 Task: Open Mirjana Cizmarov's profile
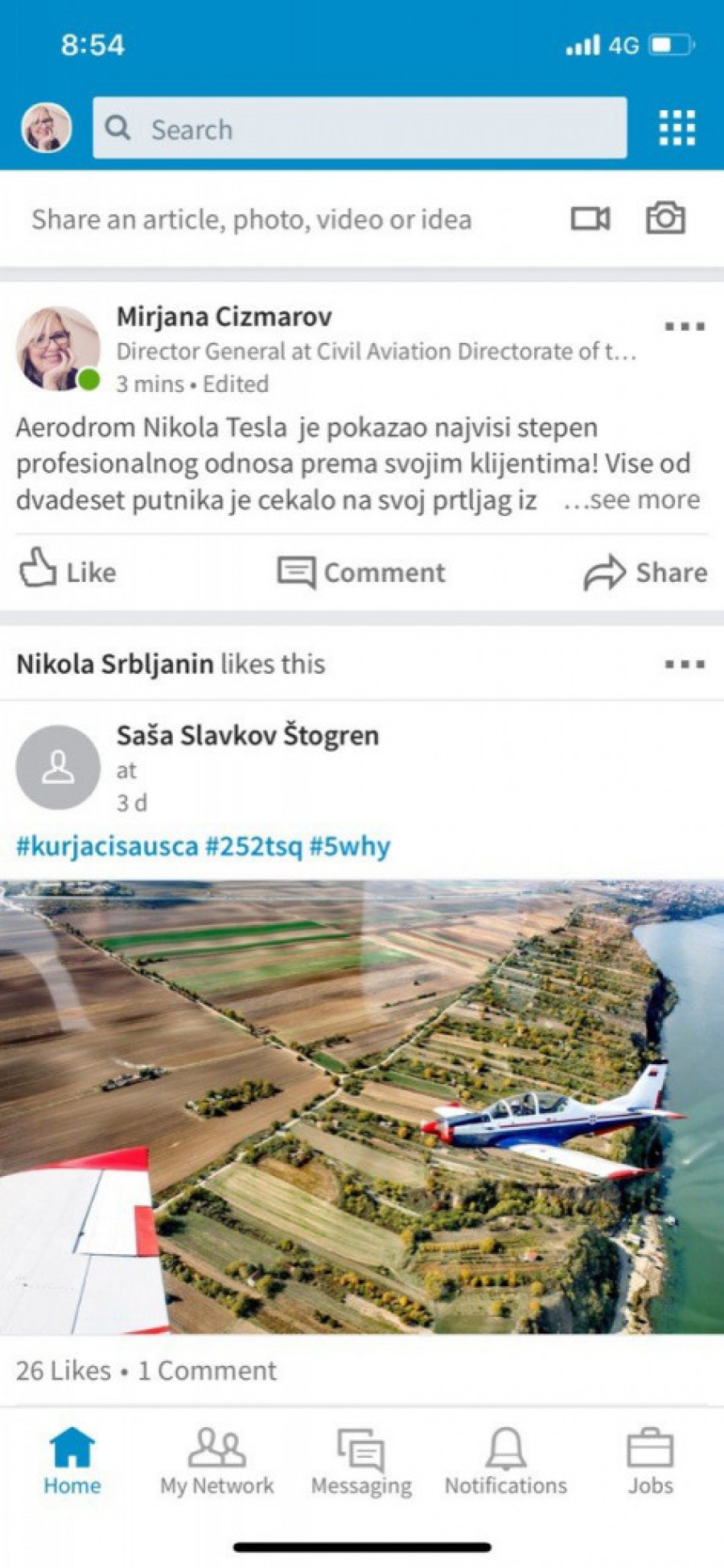pos(224,317)
